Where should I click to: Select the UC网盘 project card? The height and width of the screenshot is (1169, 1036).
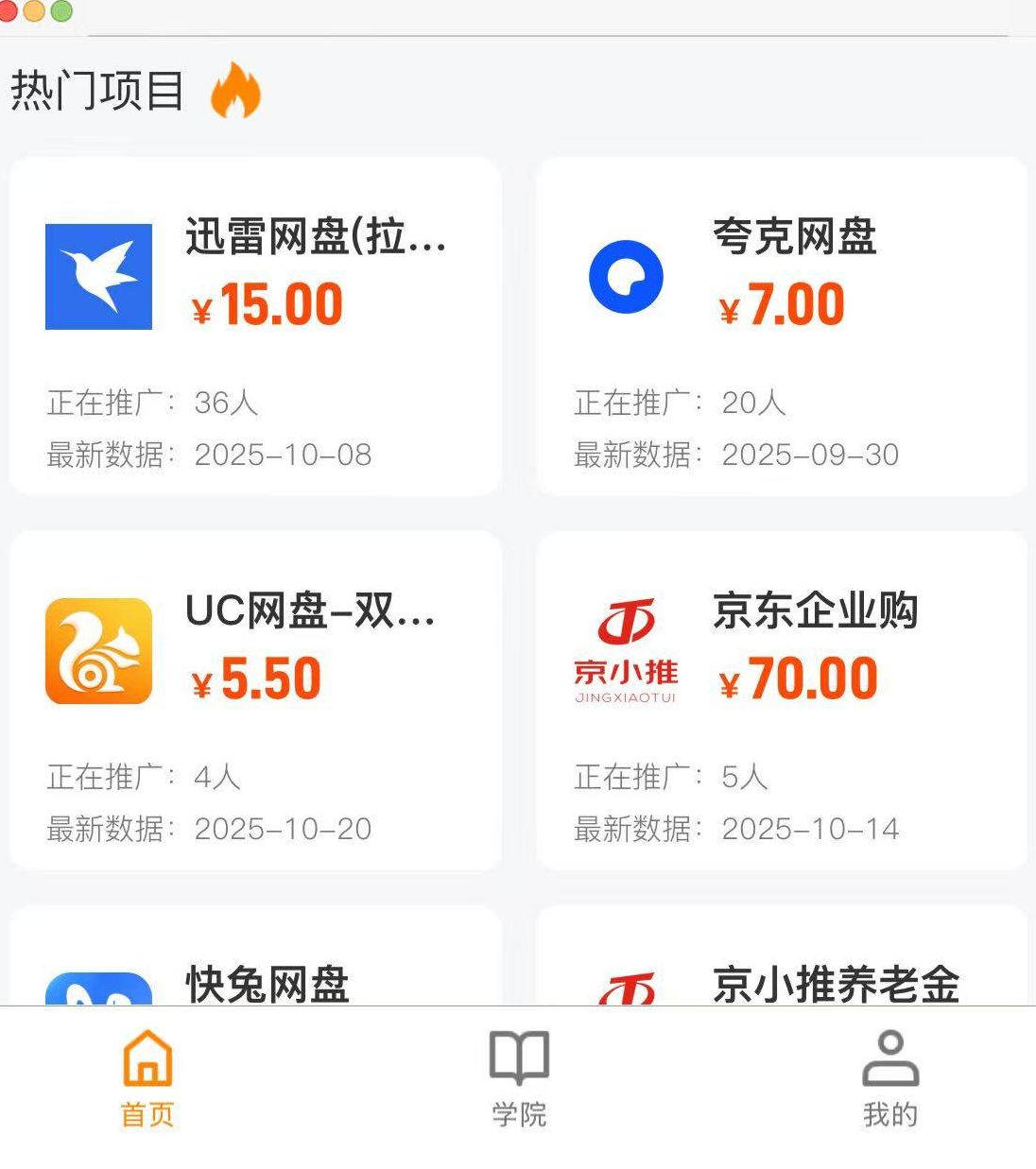click(x=255, y=699)
